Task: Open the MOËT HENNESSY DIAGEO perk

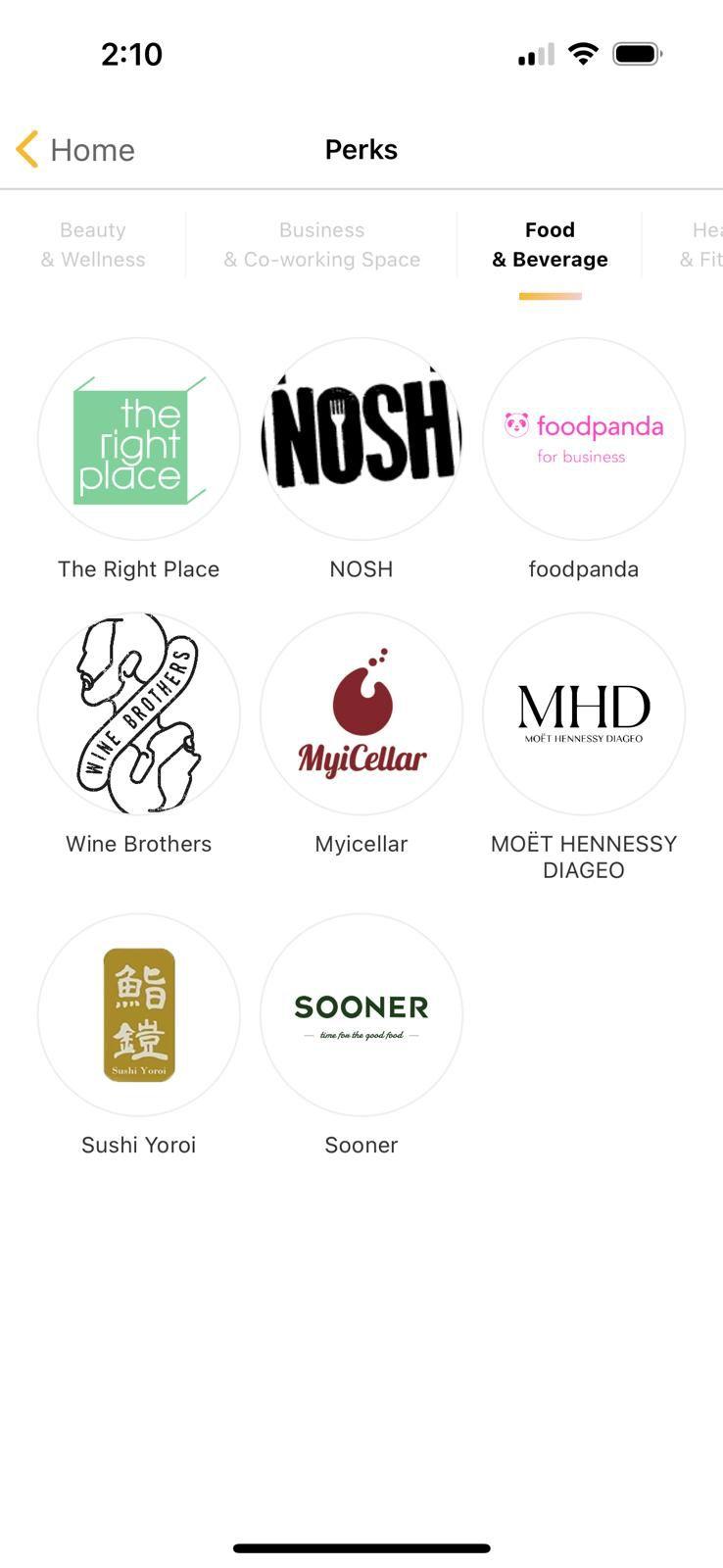Action: tap(584, 713)
